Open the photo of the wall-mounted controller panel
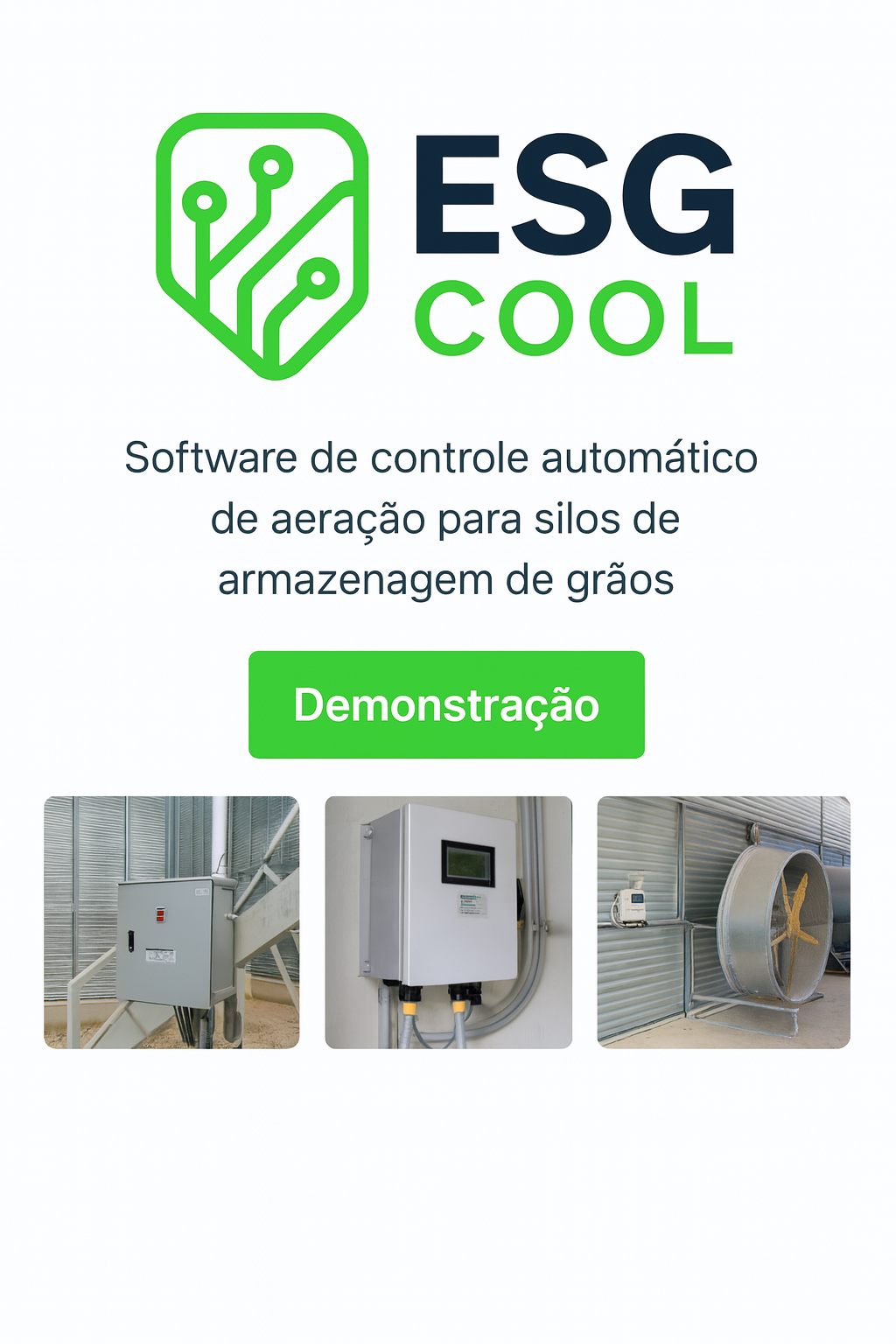Image resolution: width=896 pixels, height=1344 pixels. (x=448, y=922)
